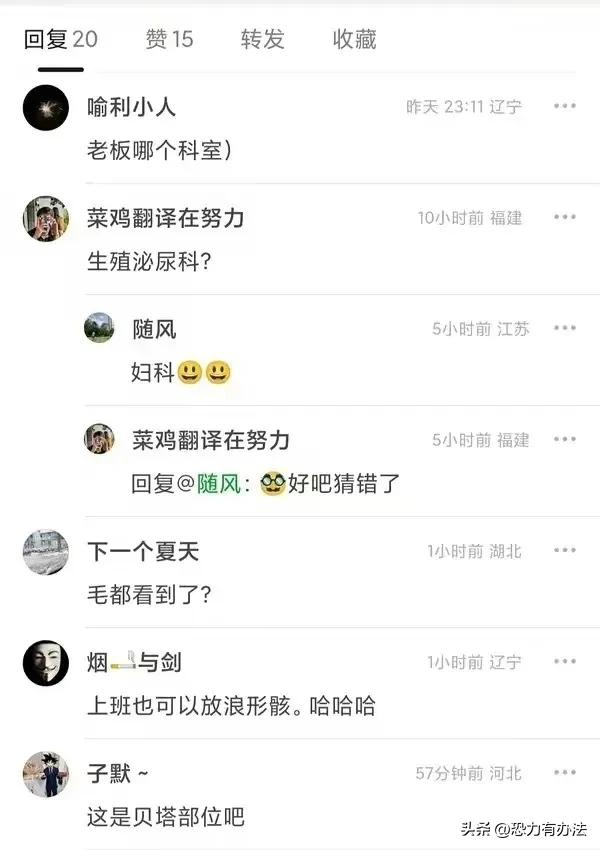Select the 收藏 tab
Screen dimensions: 600x850
354,39
